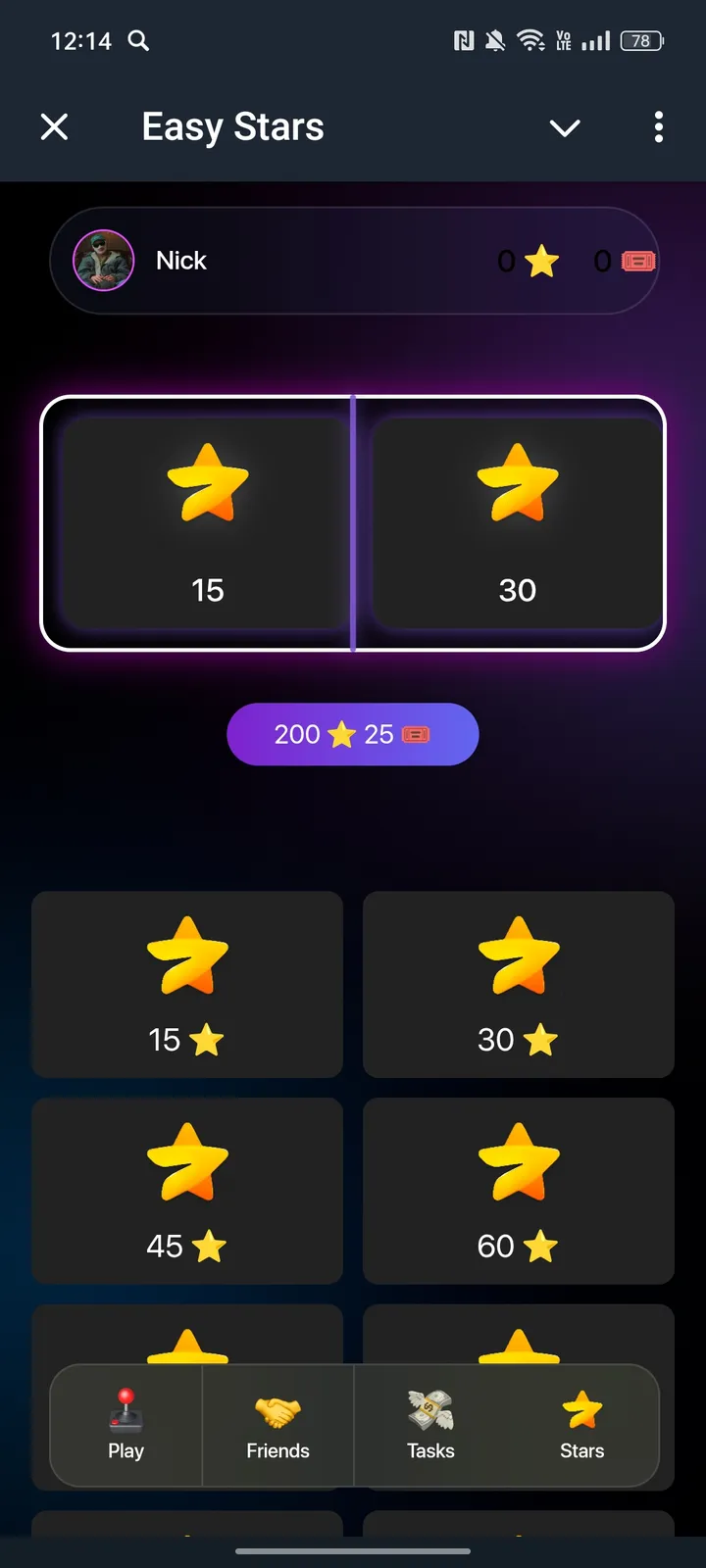Select the 60-star package card

click(x=518, y=1191)
